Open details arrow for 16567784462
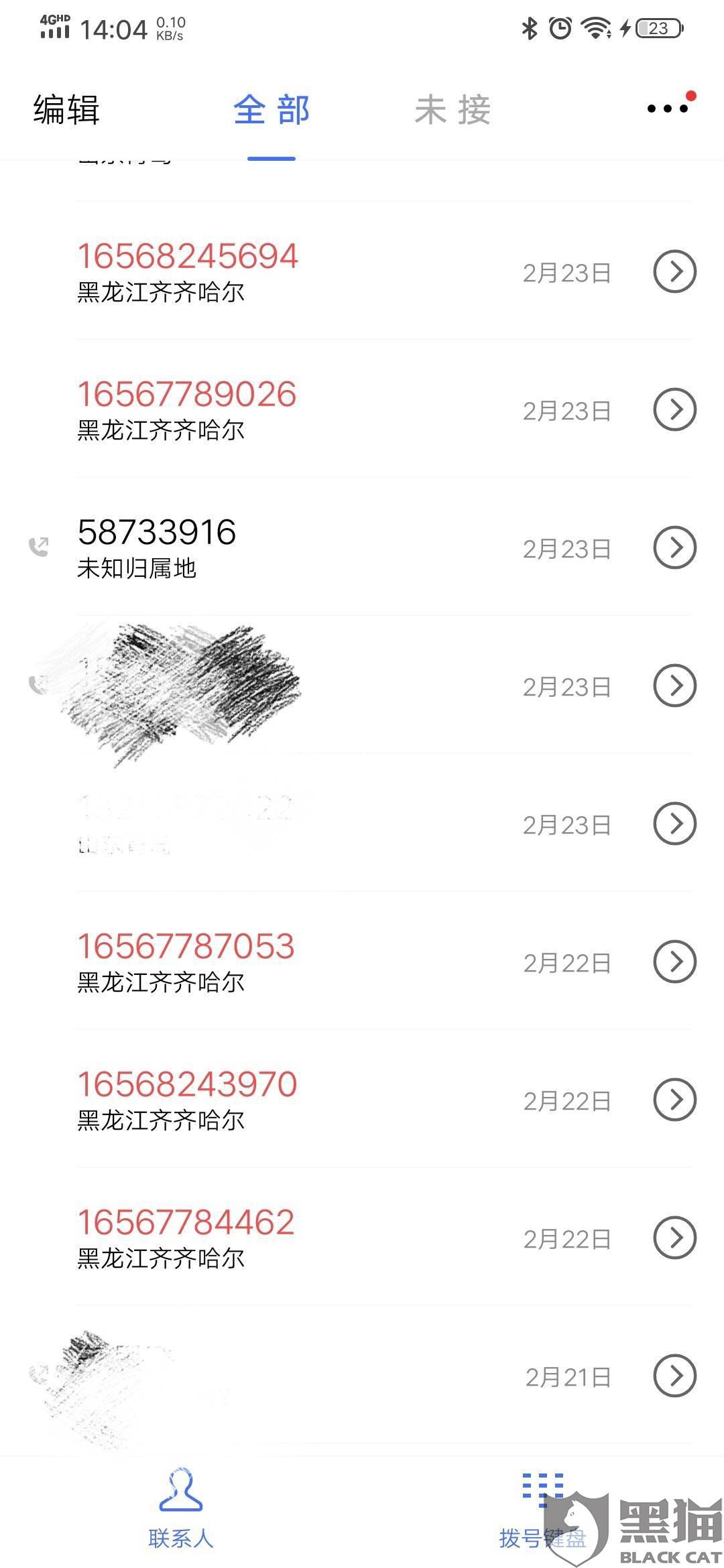 pos(674,1238)
